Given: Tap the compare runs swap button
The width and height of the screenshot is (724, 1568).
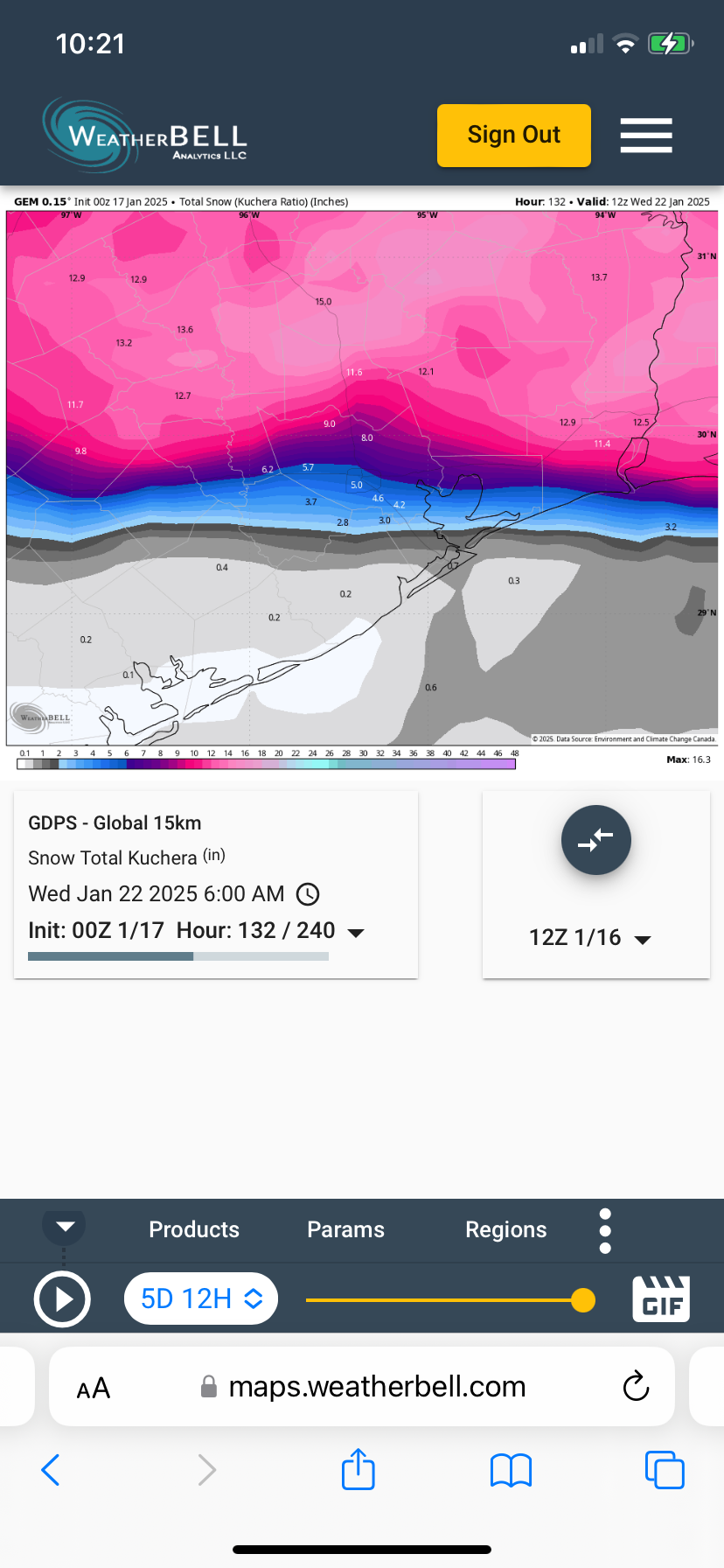Looking at the screenshot, I should click(x=595, y=840).
